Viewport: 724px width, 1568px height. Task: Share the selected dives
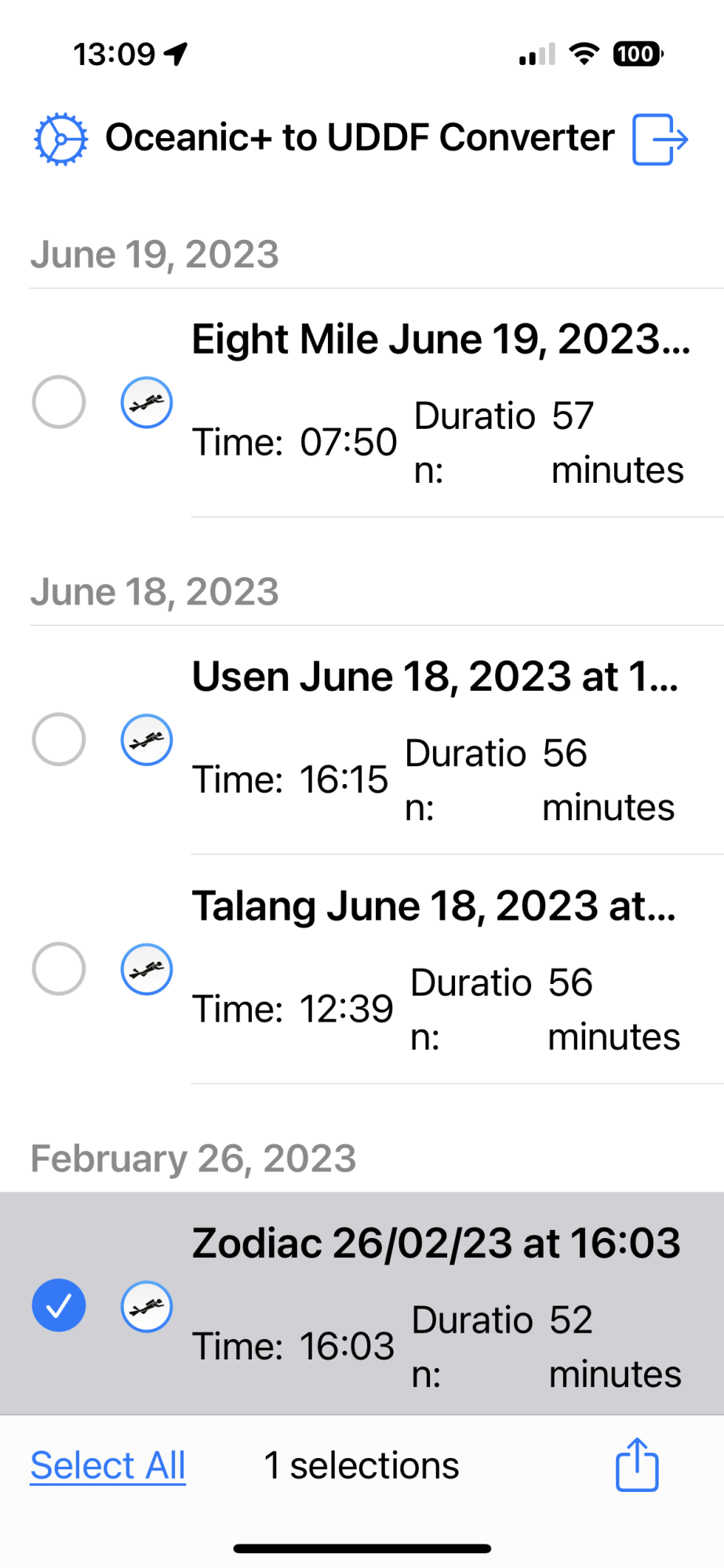pos(637,1465)
